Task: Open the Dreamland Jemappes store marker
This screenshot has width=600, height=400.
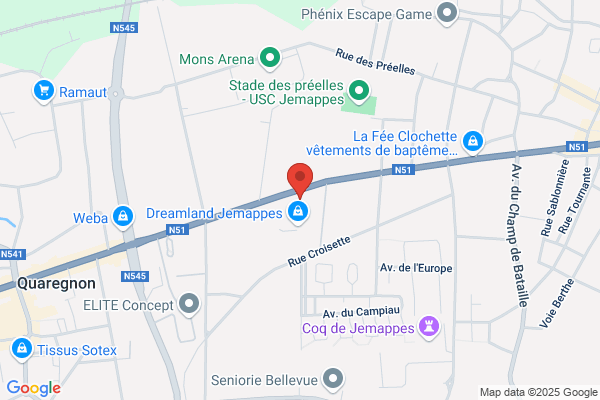Action: pyautogui.click(x=298, y=212)
